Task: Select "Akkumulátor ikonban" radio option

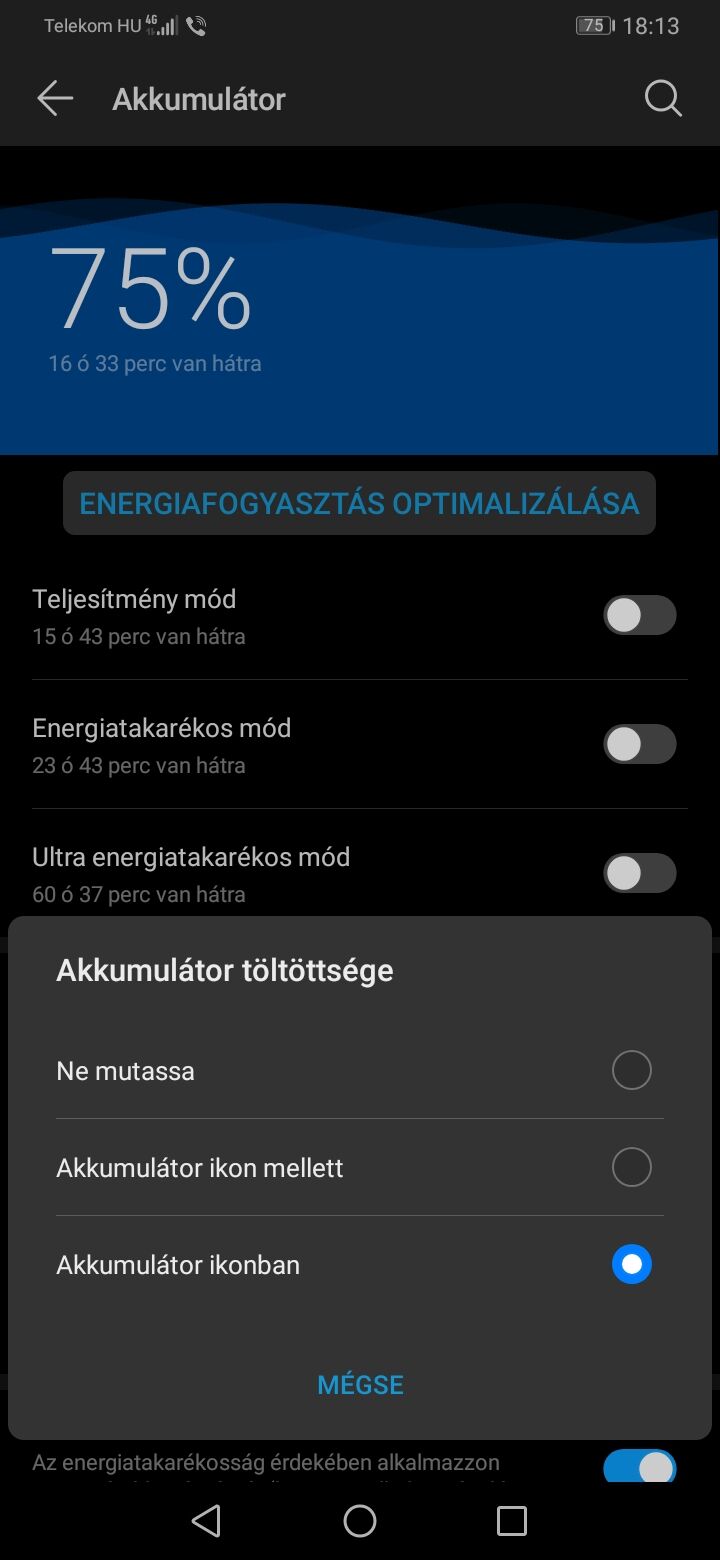Action: click(x=360, y=1265)
